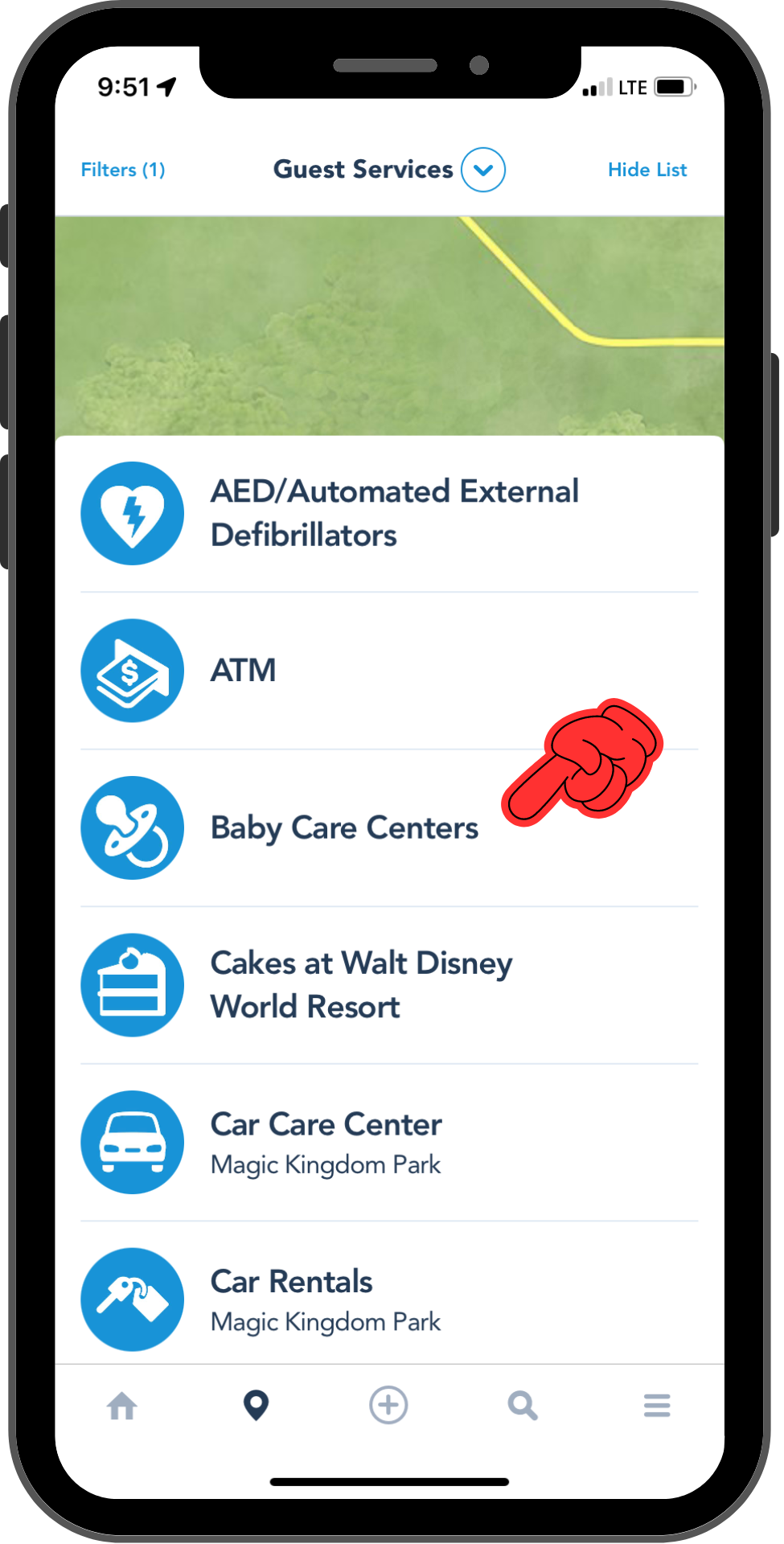Image resolution: width=784 pixels, height=1544 pixels.
Task: Select the ATM row
Action: pyautogui.click(x=389, y=671)
